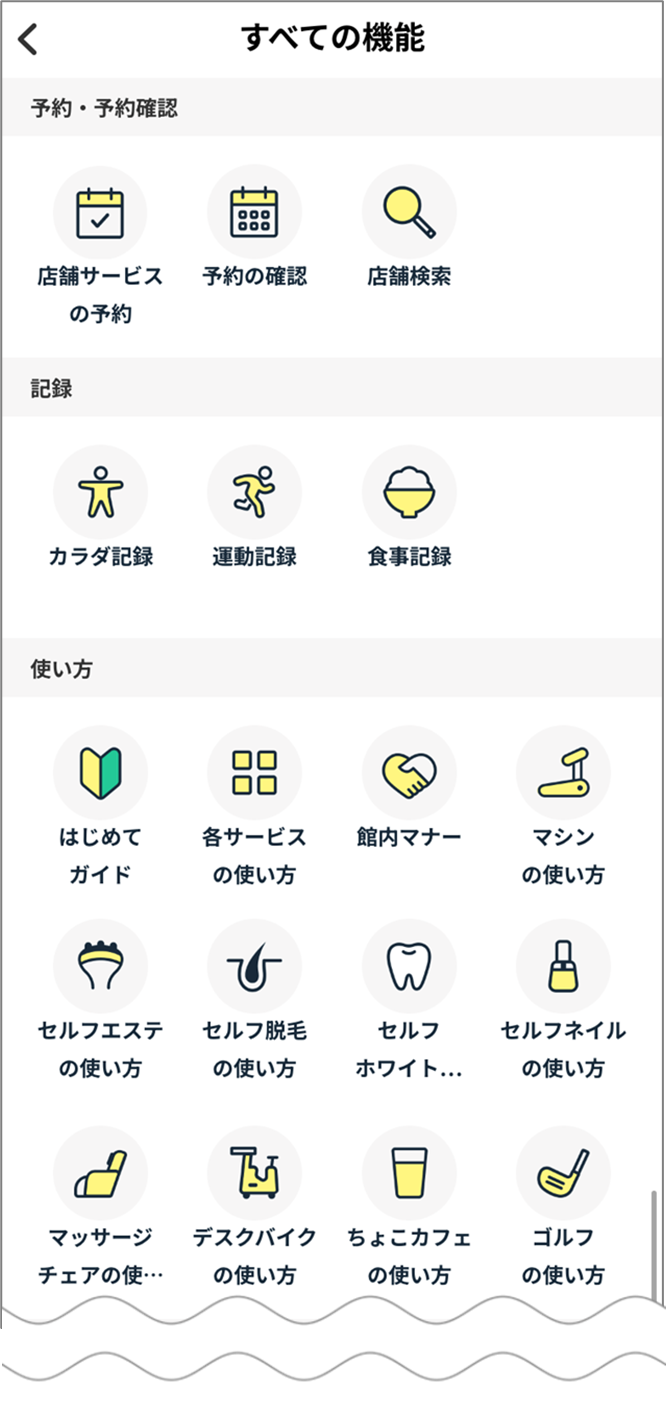Check bookings via 予約の確認
The width and height of the screenshot is (666, 1412).
point(254,213)
